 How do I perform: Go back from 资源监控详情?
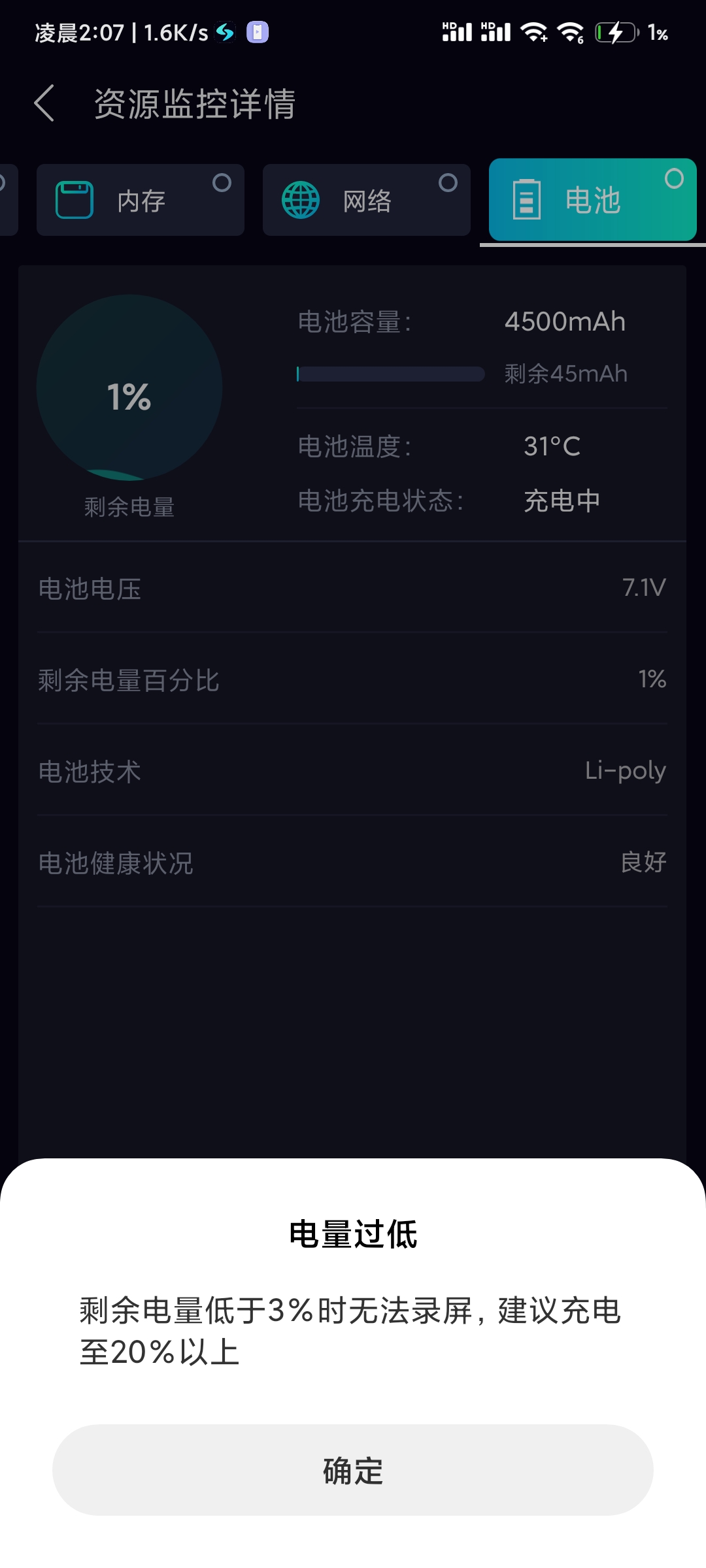tap(44, 103)
